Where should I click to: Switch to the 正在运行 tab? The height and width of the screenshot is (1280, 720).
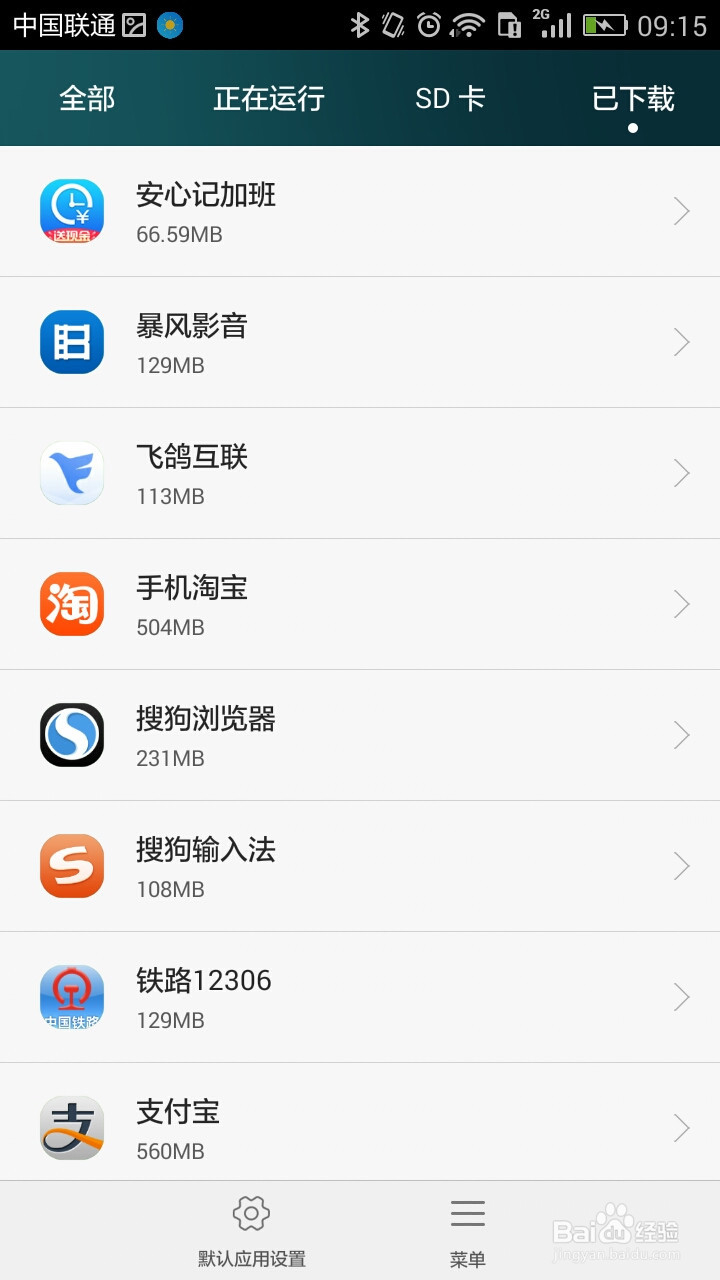pyautogui.click(x=268, y=98)
